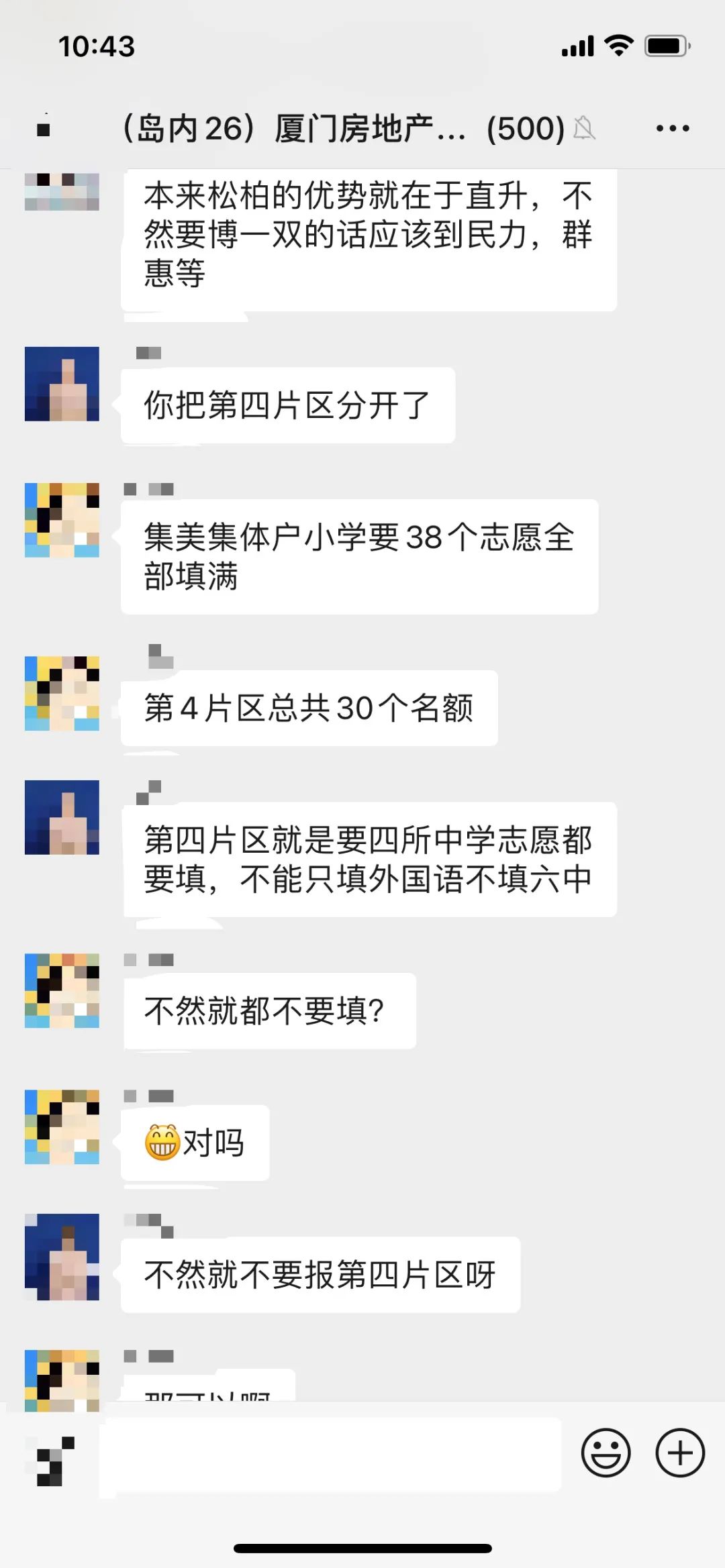The image size is (725, 1568).
Task: Tap the message input field
Action: [330, 1455]
